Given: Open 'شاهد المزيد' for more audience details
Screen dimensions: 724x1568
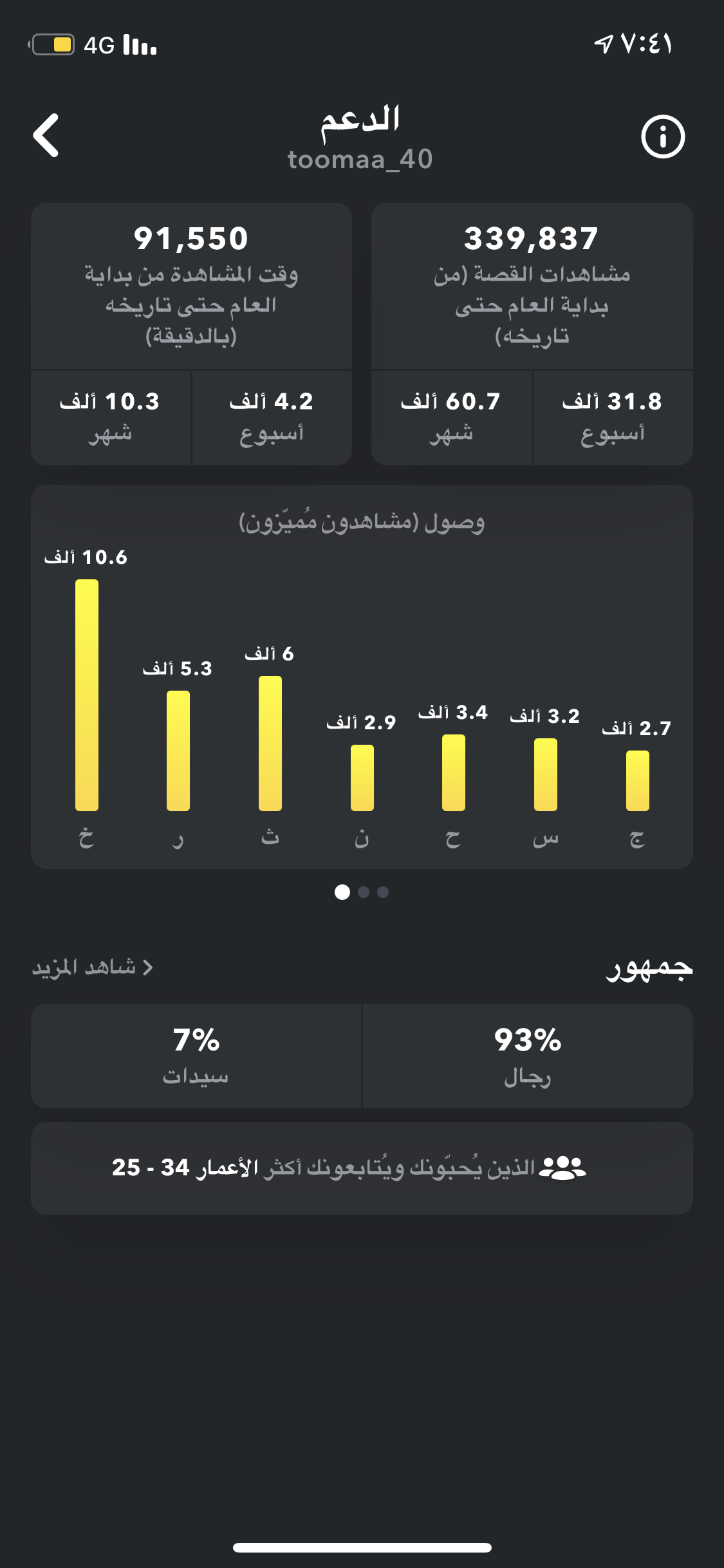Looking at the screenshot, I should click(93, 967).
